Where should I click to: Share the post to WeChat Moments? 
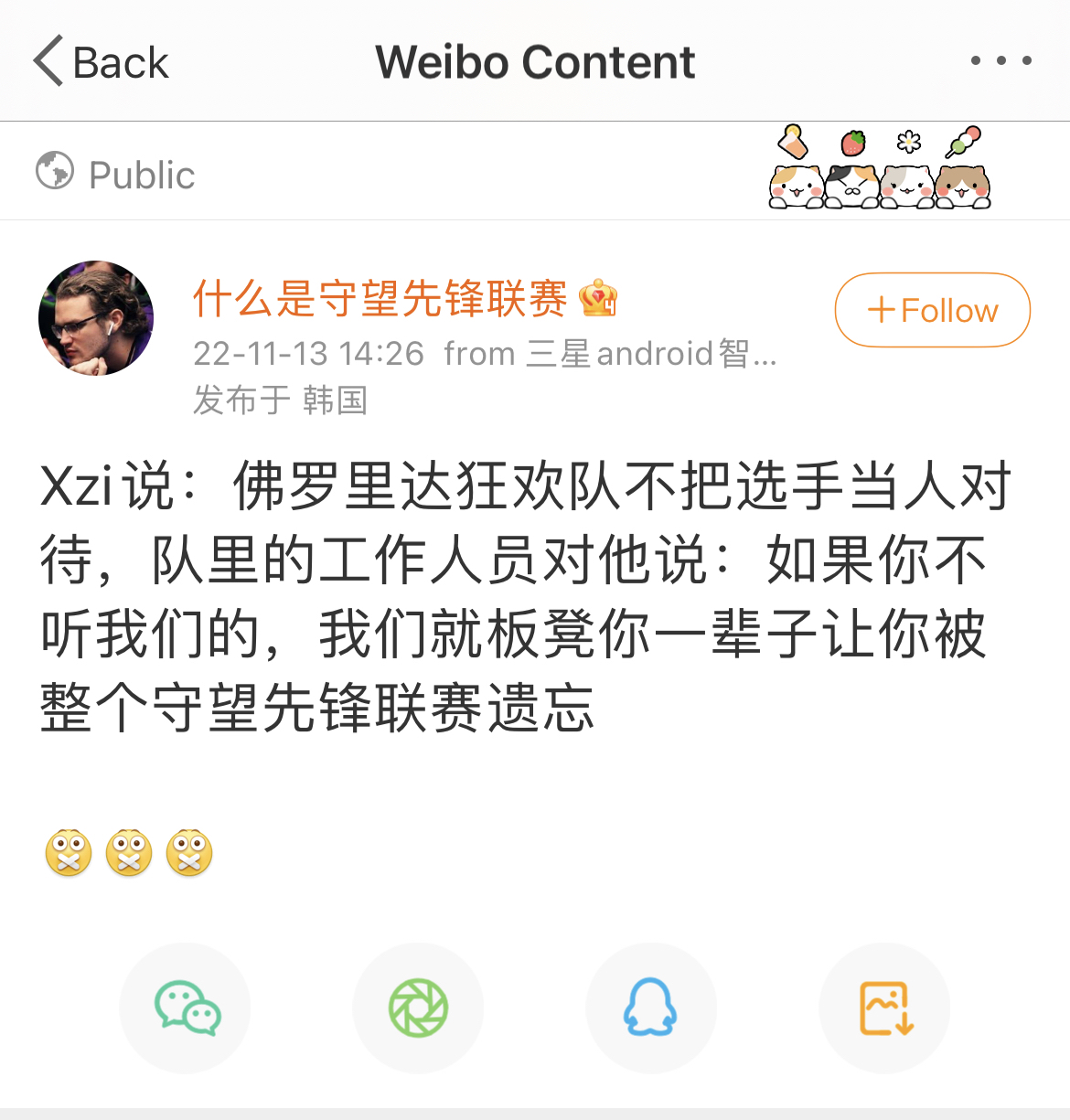[x=418, y=1008]
